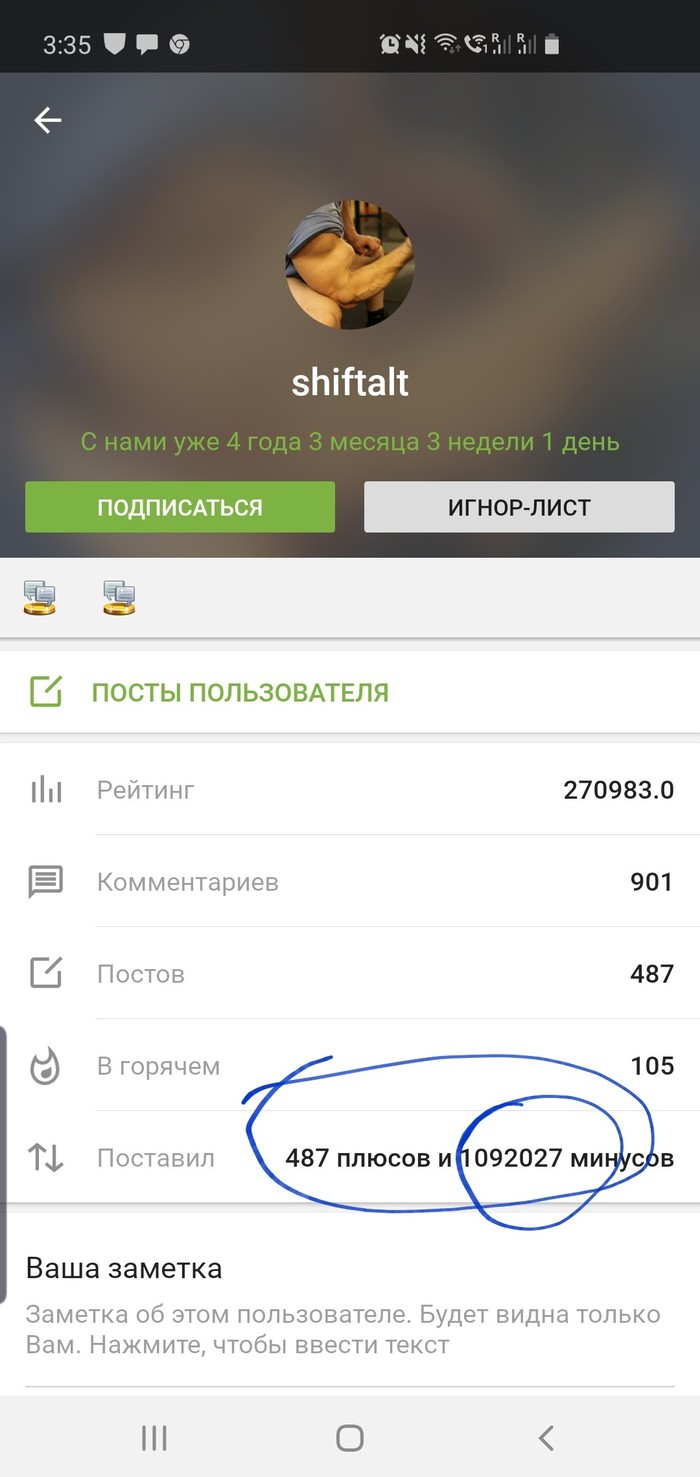Tap the first award badge

point(40,597)
